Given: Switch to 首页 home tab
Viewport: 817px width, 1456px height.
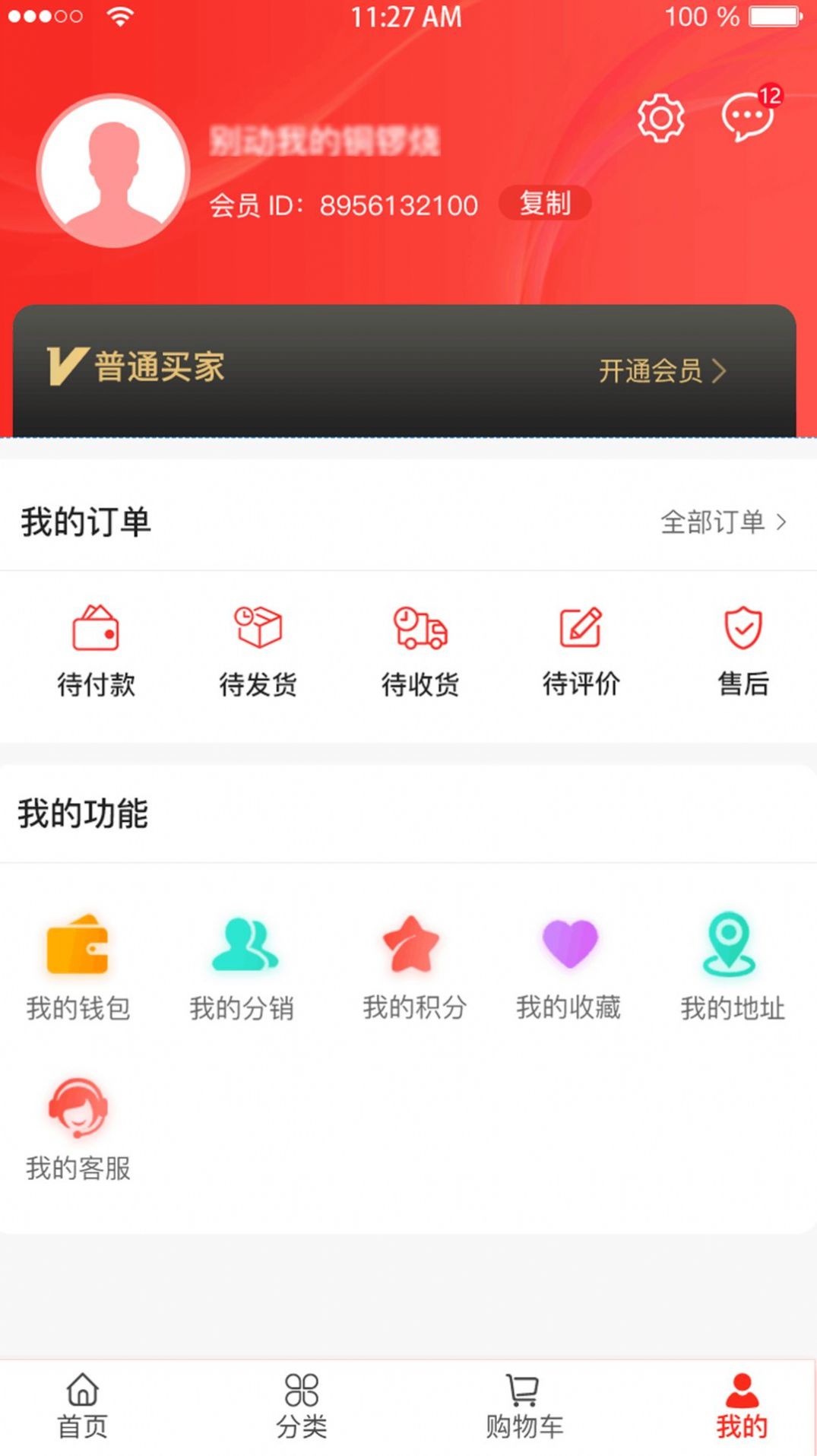Looking at the screenshot, I should (x=81, y=1407).
